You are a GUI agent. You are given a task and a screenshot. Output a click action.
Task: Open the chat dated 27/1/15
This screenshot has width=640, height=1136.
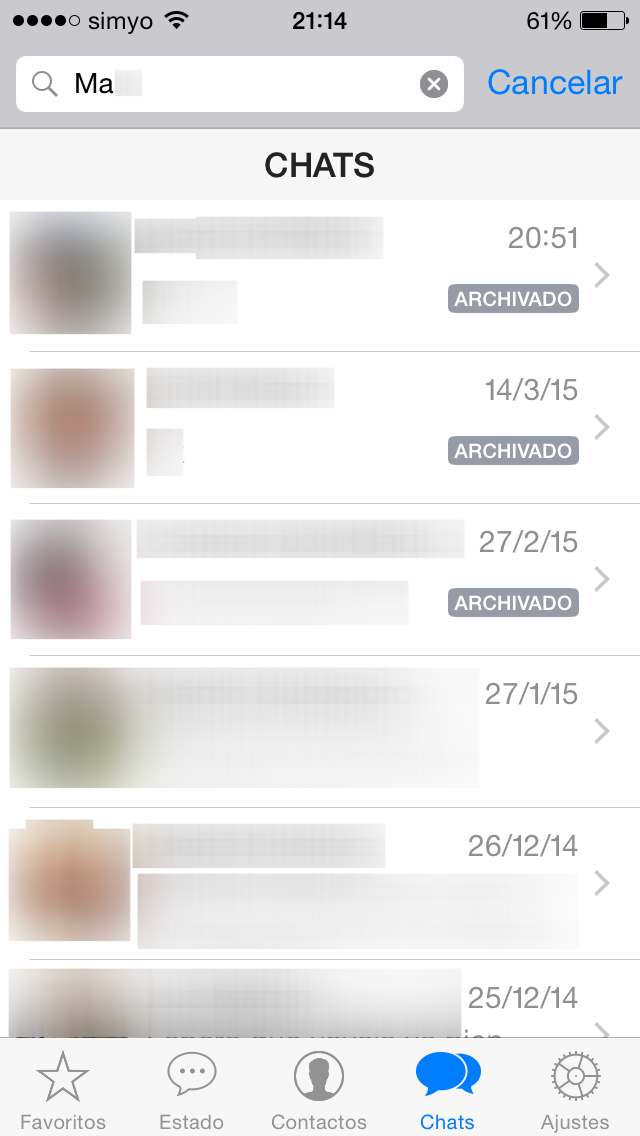tap(320, 732)
